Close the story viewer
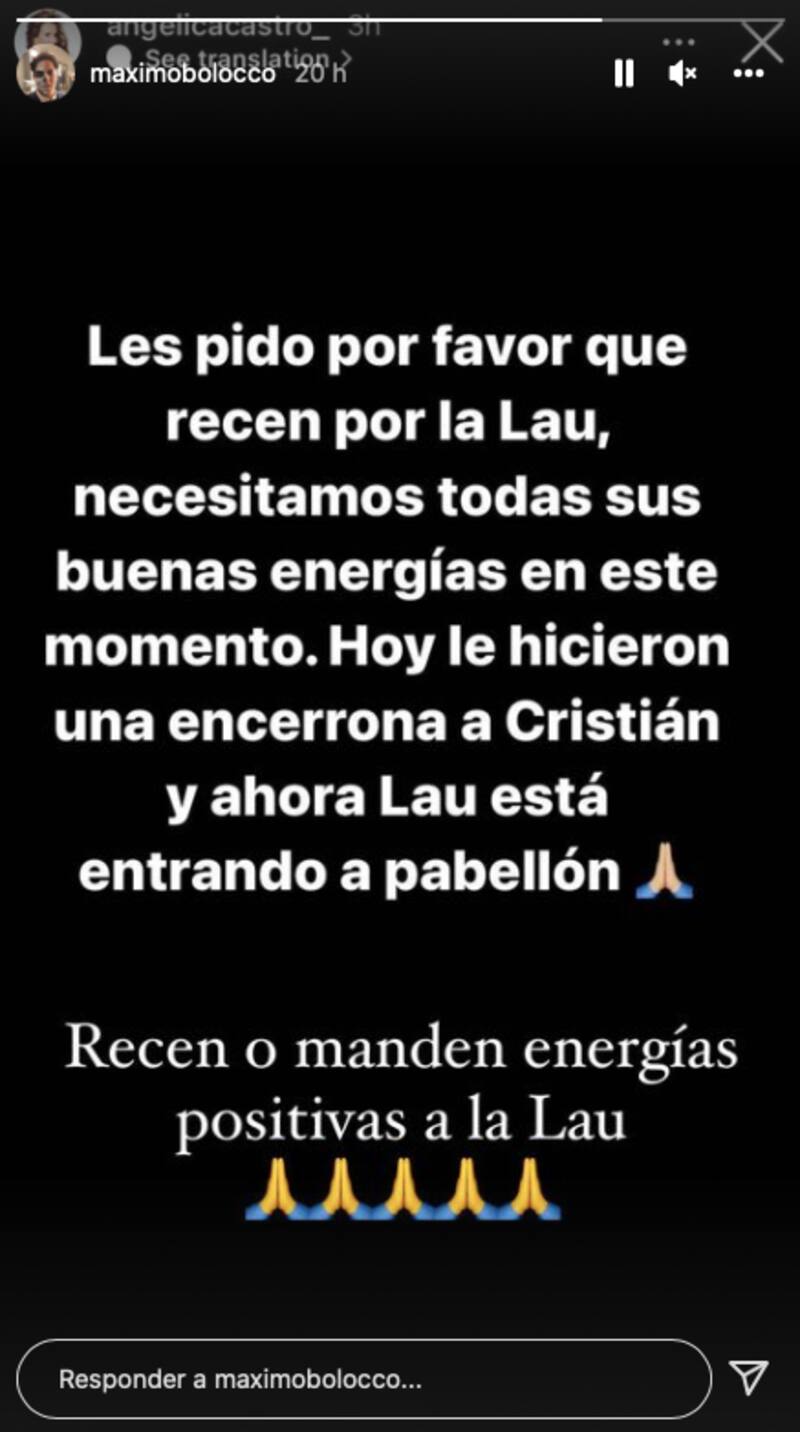Viewport: 800px width, 1432px height. pos(765,40)
